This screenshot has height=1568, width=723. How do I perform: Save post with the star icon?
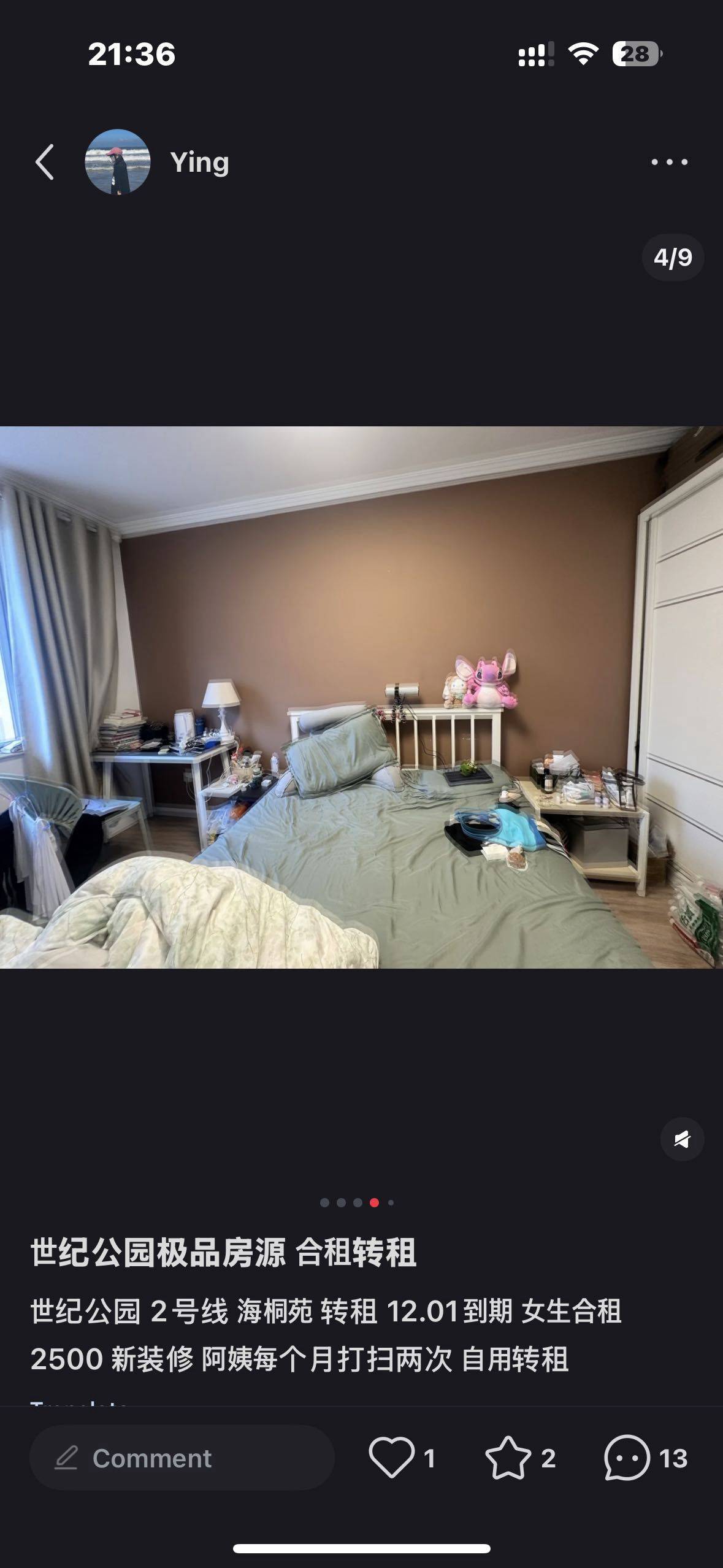(x=508, y=1458)
